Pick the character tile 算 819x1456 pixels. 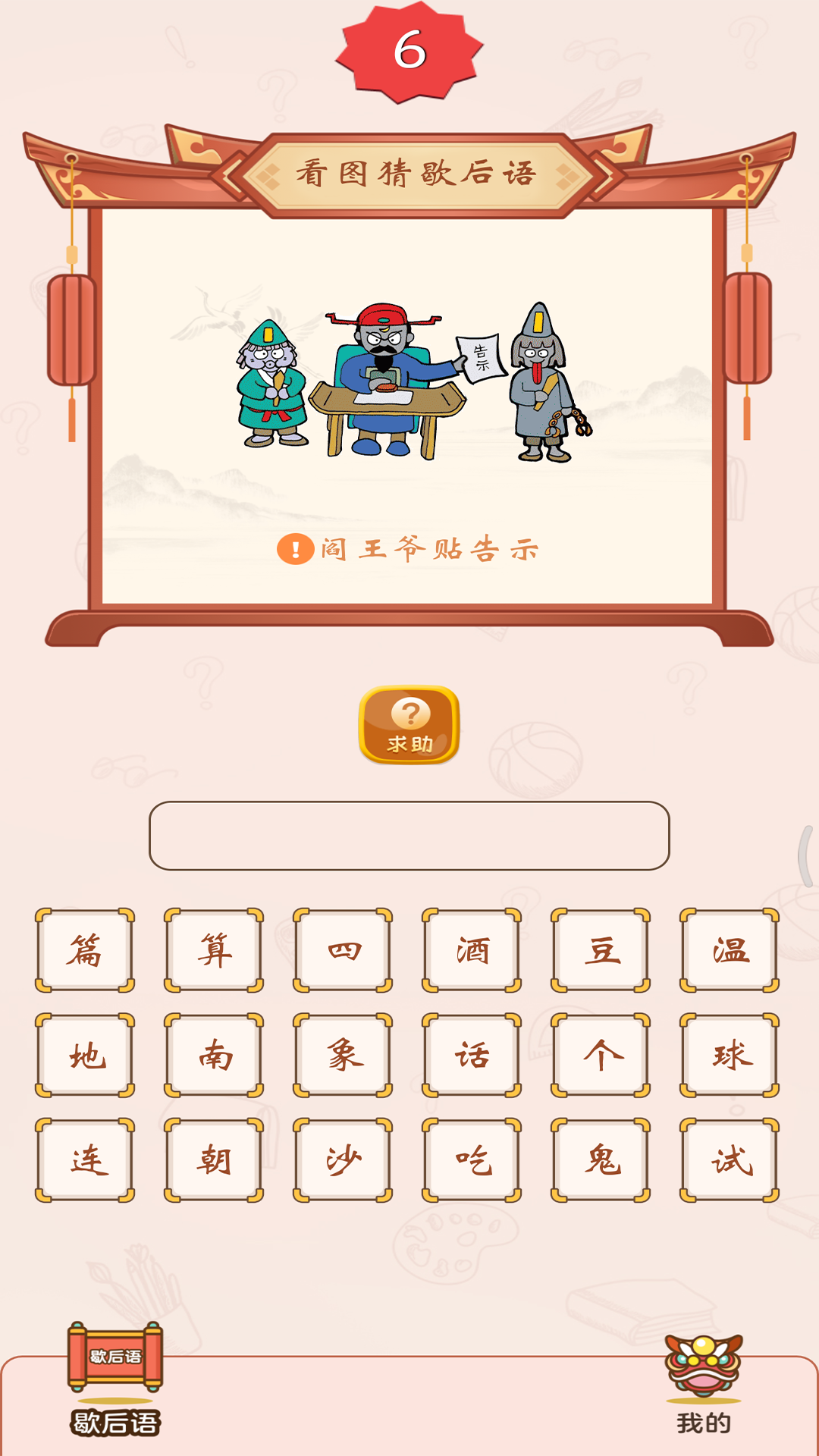214,950
